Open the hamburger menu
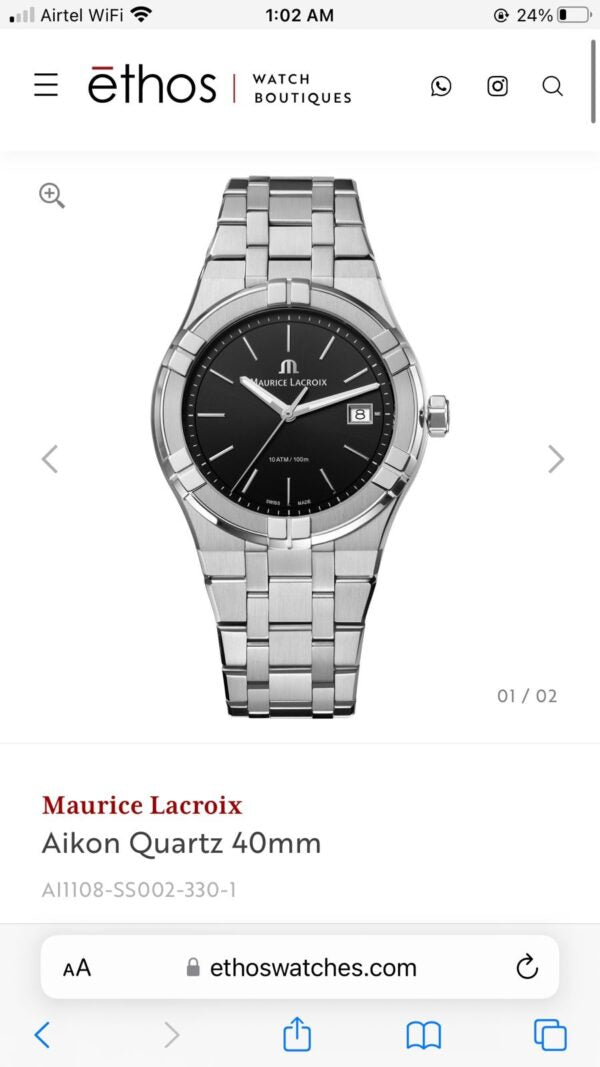Screen dimensions: 600x1067 [46, 86]
